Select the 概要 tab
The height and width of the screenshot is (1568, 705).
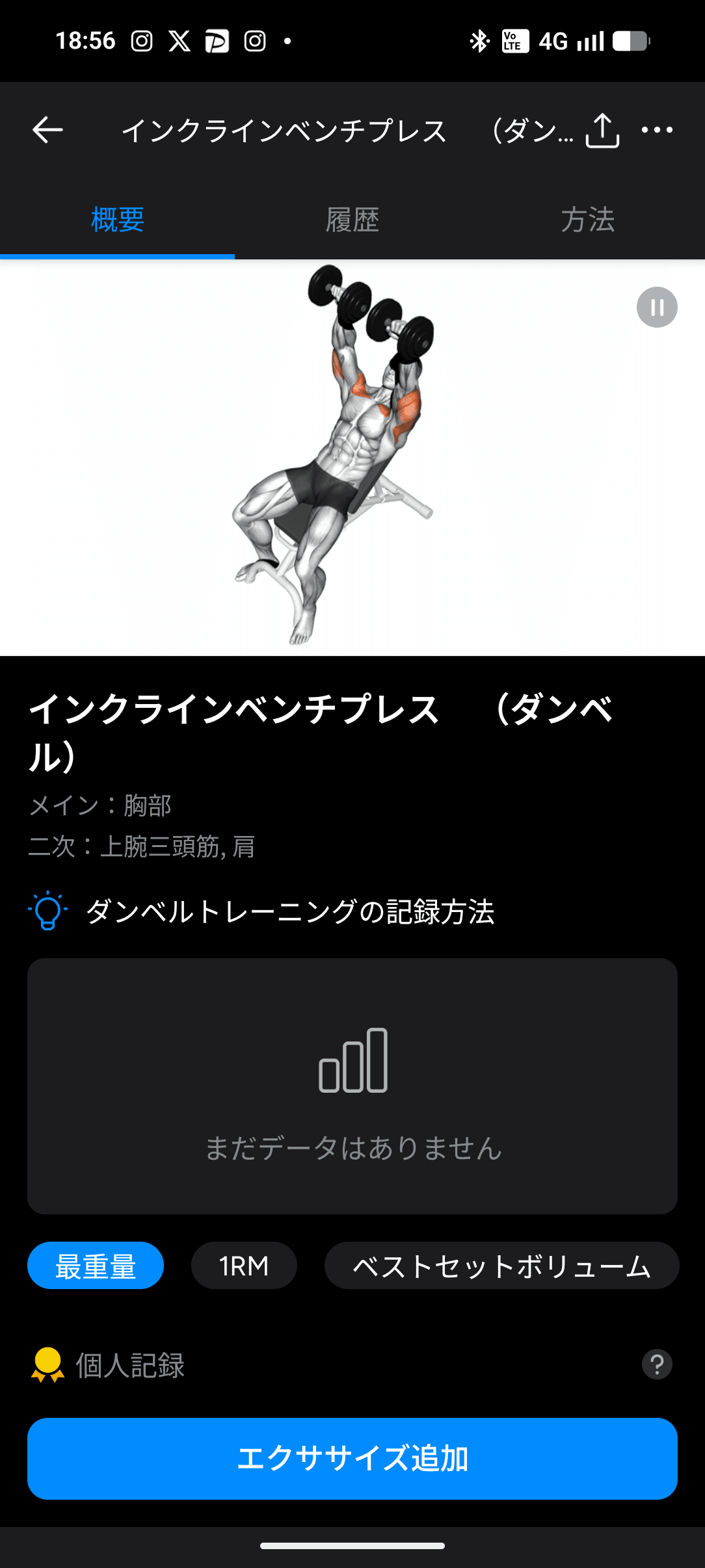[118, 220]
